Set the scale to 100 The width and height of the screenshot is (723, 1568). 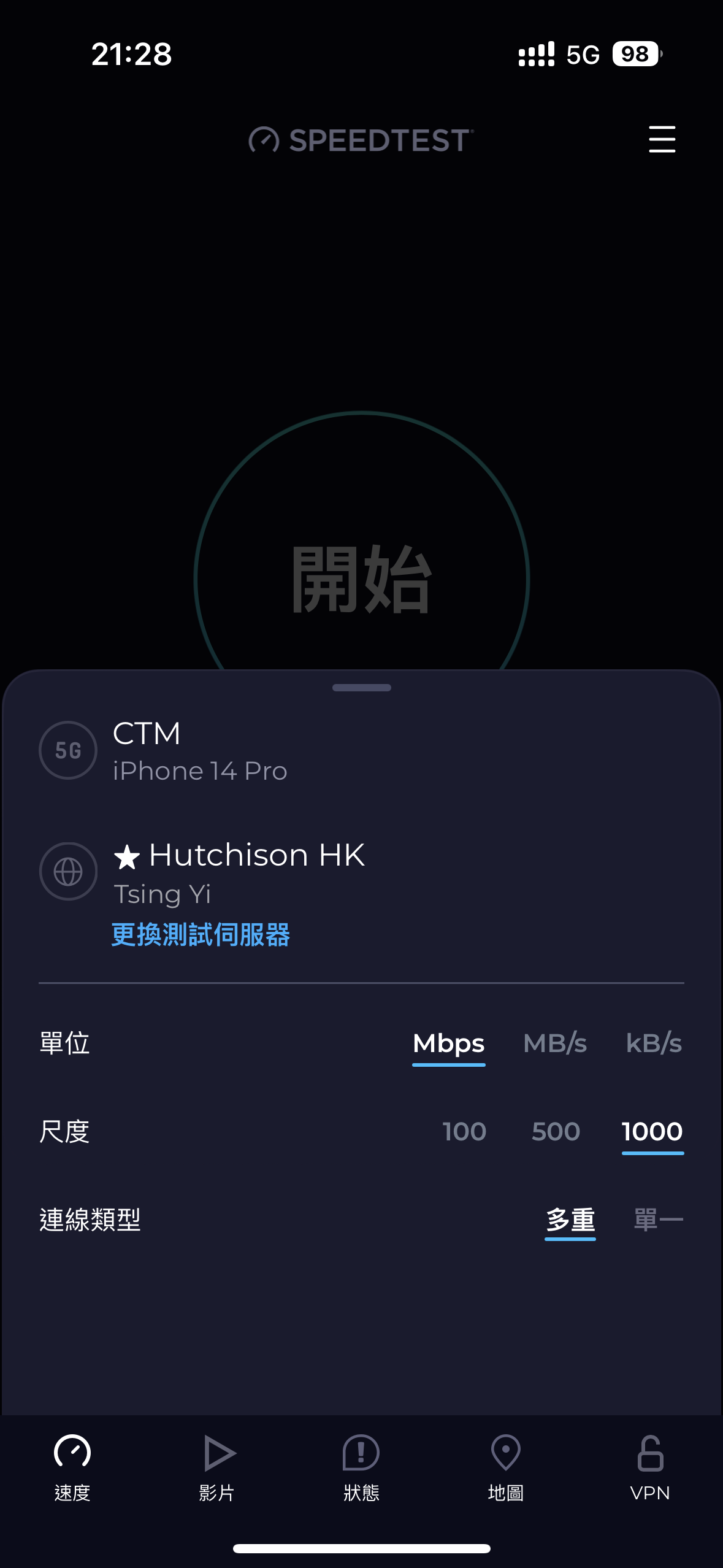[464, 1132]
